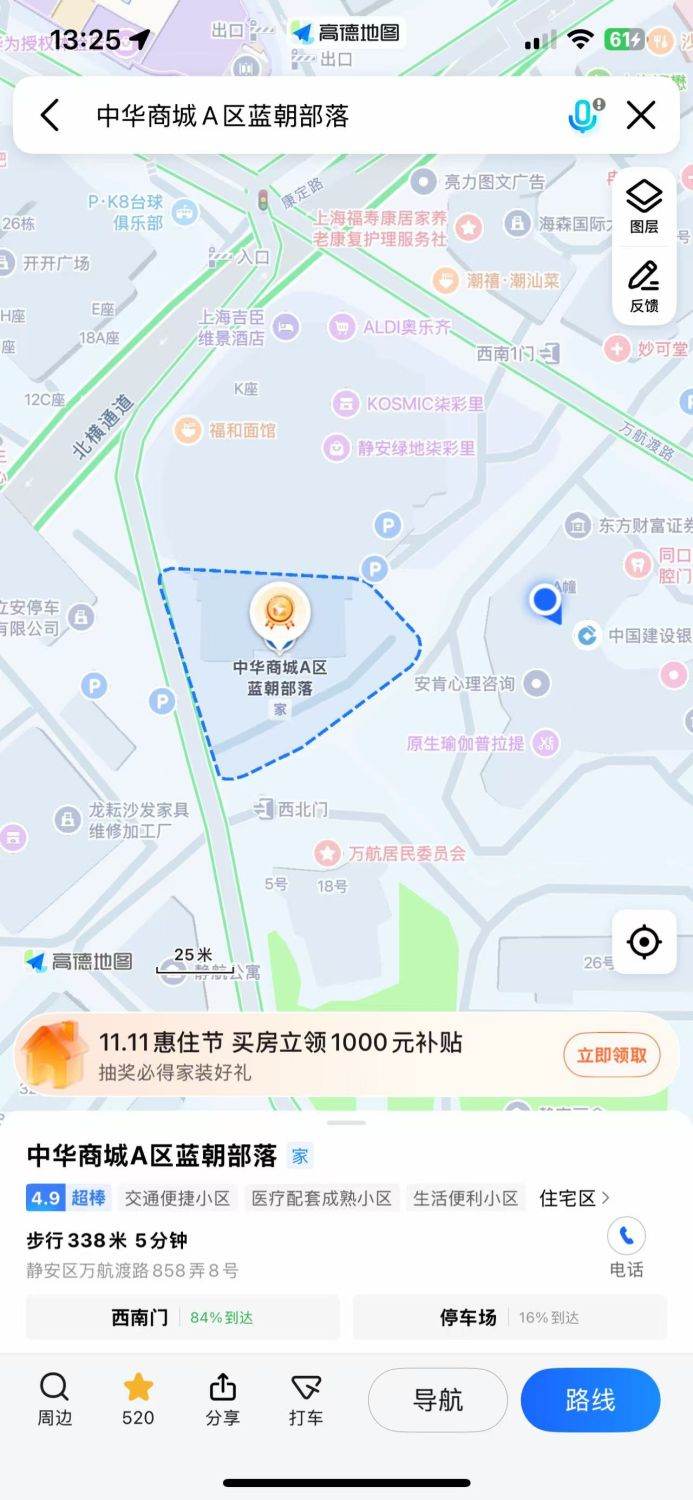Viewport: 693px width, 1500px height.
Task: Recenter map on my current location
Action: click(x=644, y=941)
